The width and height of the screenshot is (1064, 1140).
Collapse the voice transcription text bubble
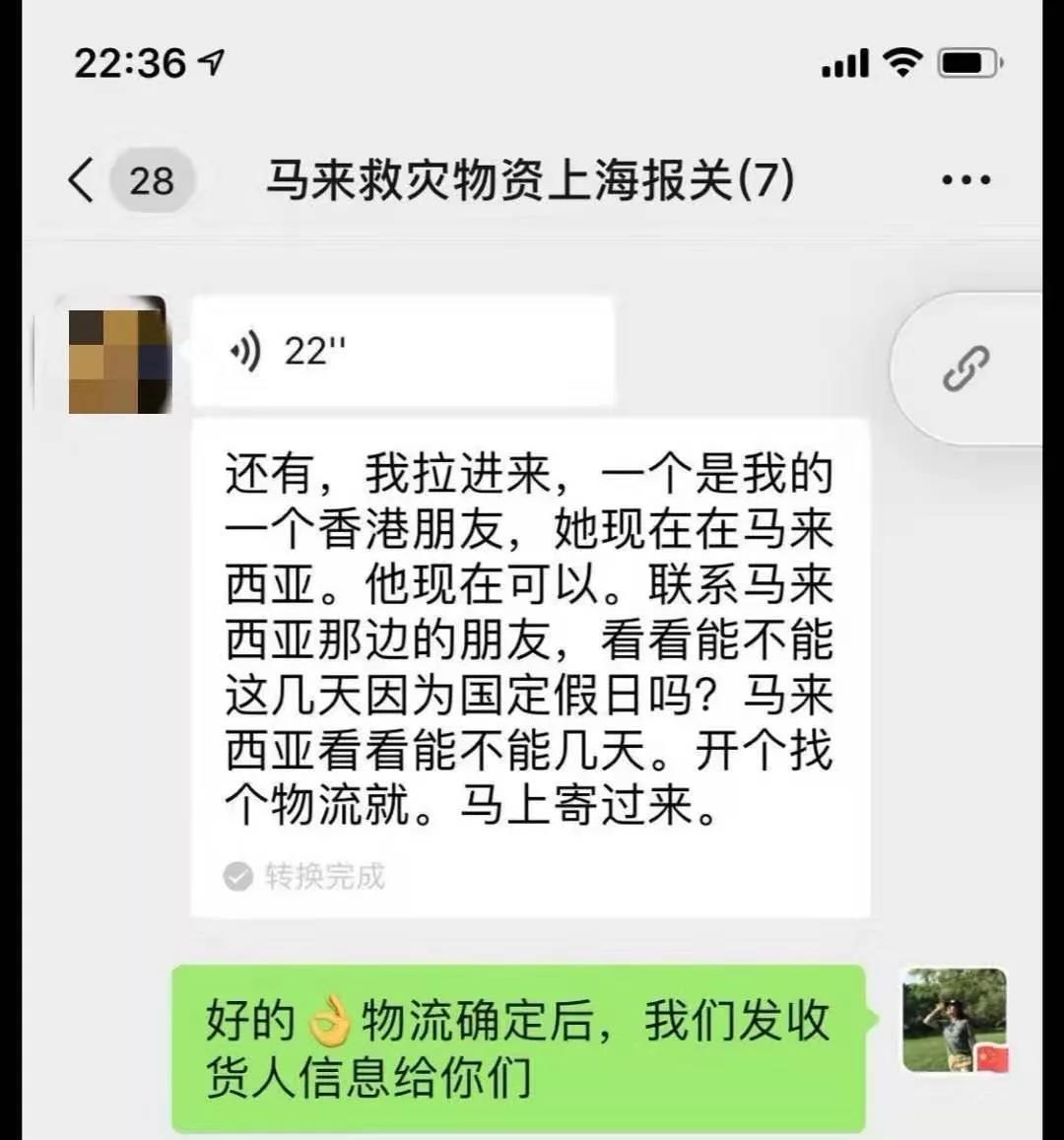pos(532,640)
